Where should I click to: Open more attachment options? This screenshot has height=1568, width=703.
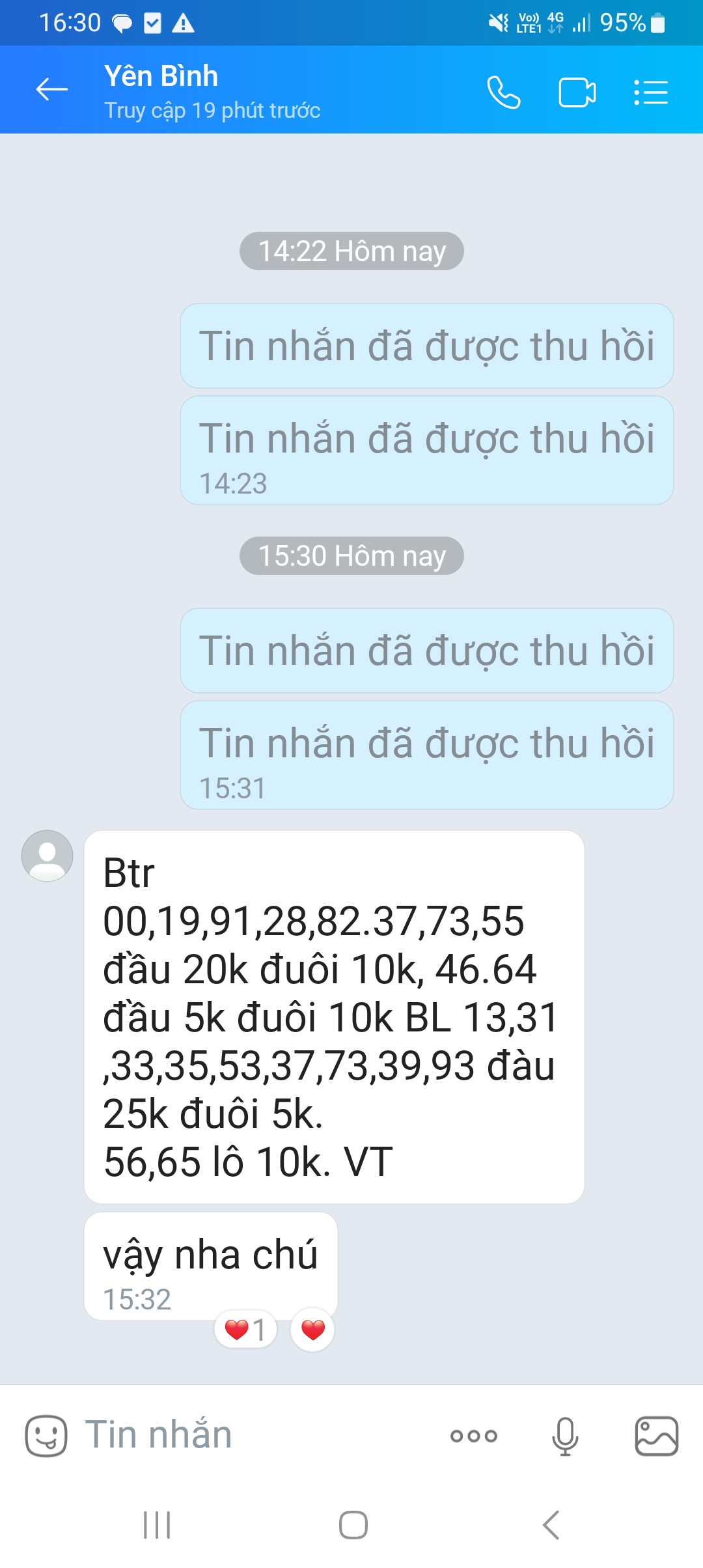(473, 1435)
